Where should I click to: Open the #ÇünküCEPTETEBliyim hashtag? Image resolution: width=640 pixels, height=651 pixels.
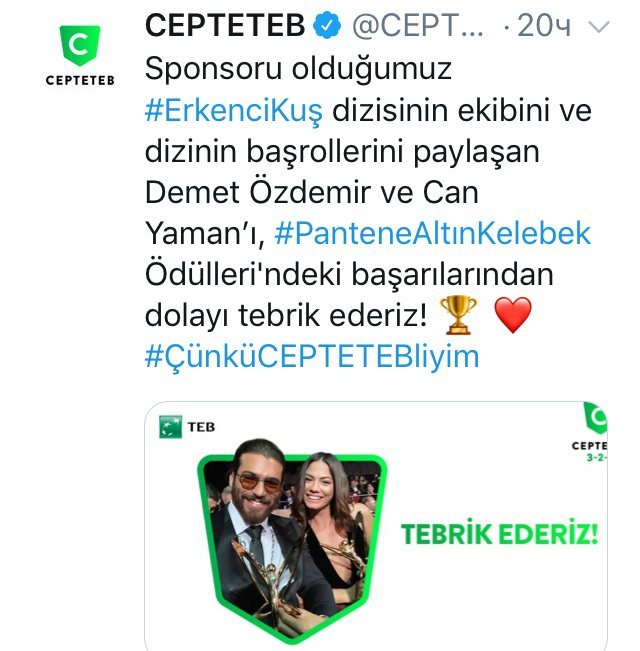point(312,357)
